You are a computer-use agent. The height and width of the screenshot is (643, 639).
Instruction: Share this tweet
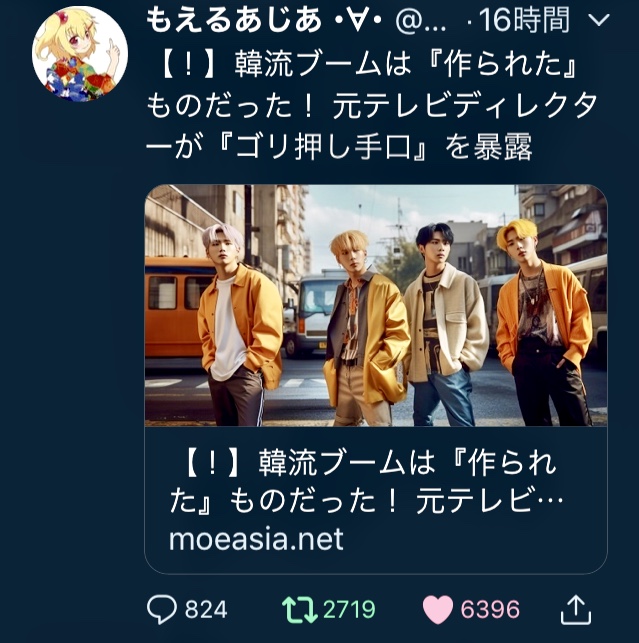coord(576,608)
